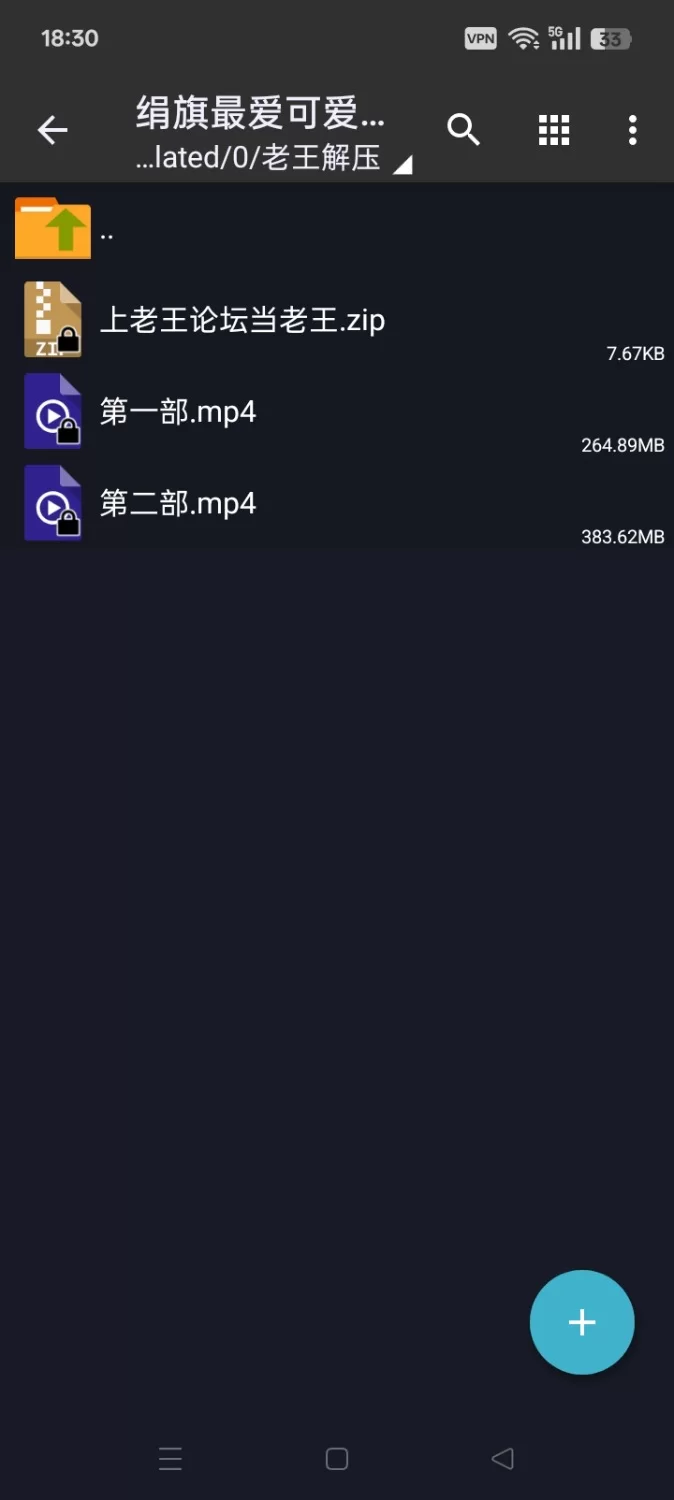674x1500 pixels.
Task: Tap the system home button
Action: point(337,1459)
